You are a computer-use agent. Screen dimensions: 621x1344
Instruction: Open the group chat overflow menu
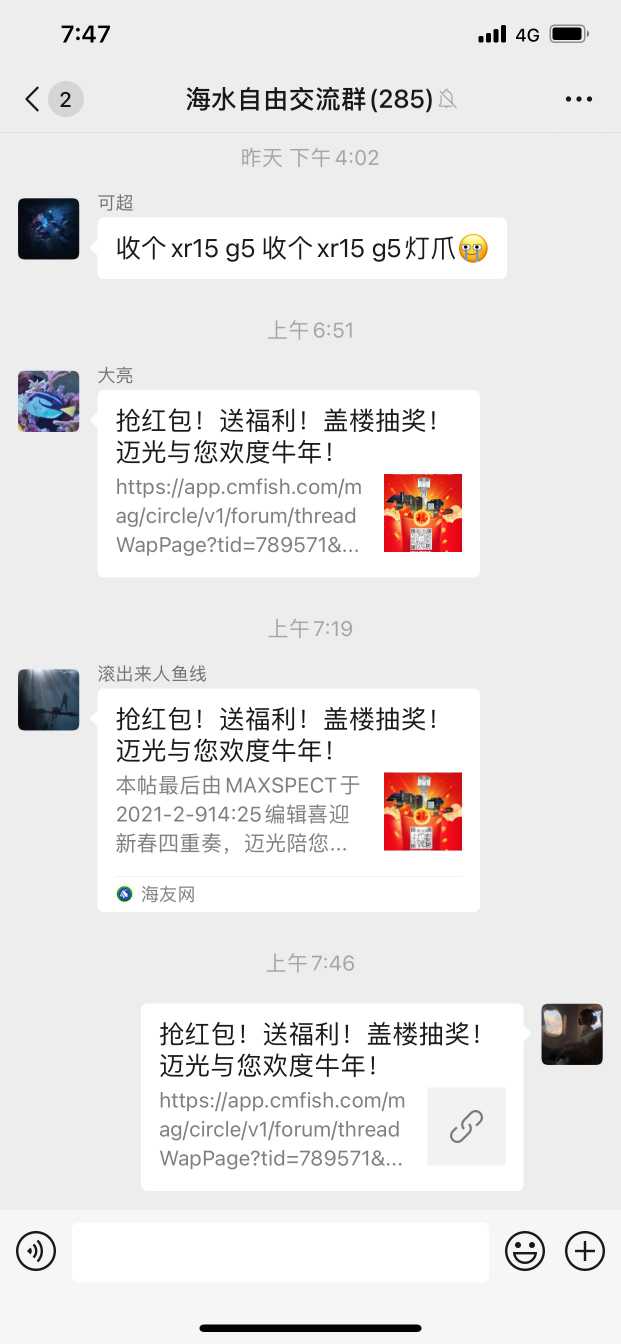[579, 99]
